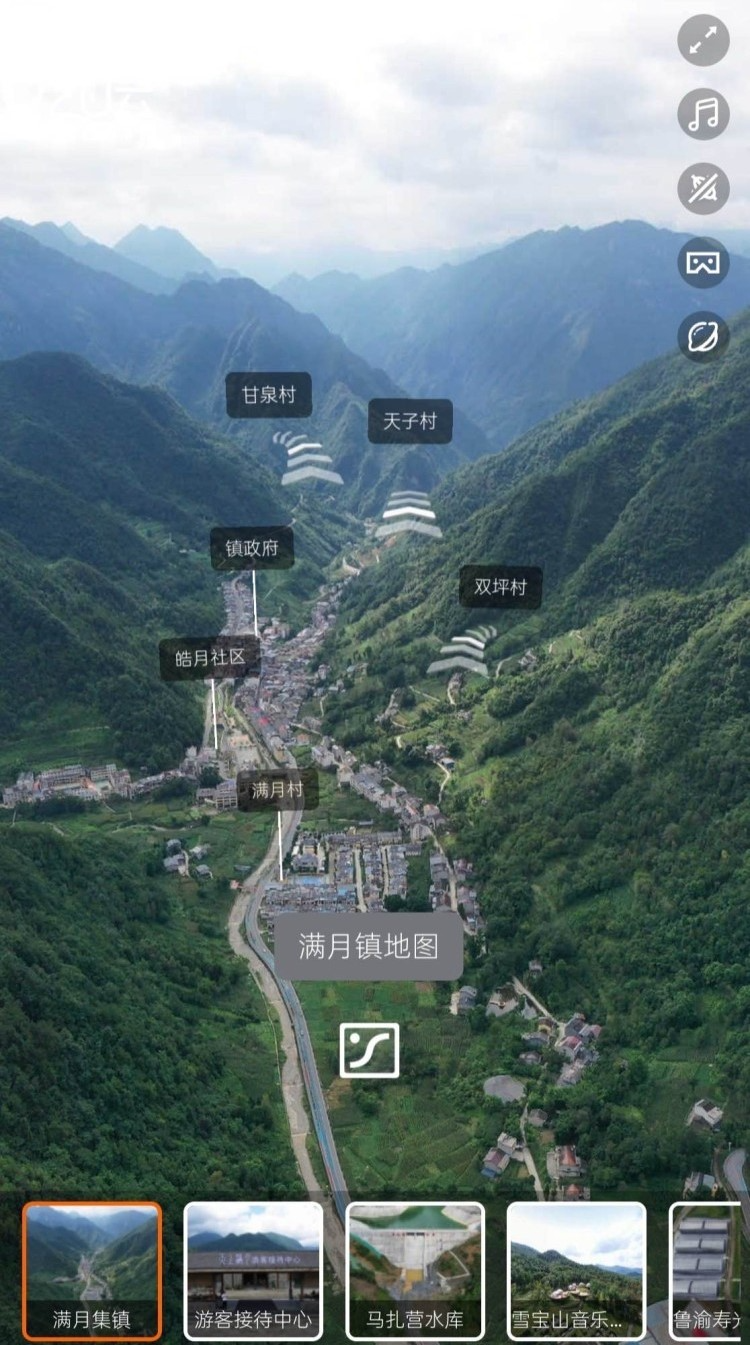
Task: Jump to the 甘泉村 hotspot
Action: [x=268, y=395]
